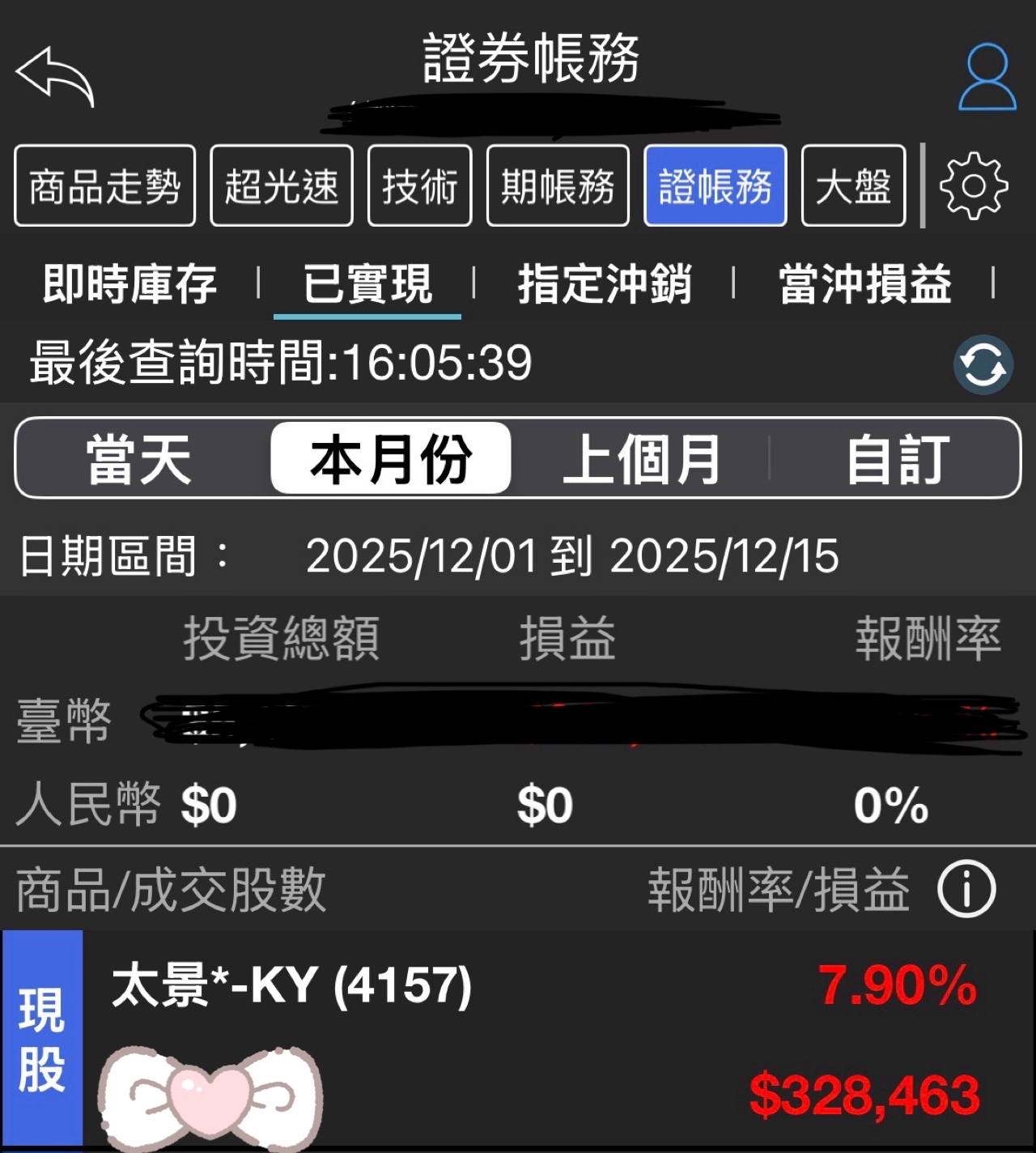1036x1153 pixels.
Task: Open the 超光速 trading module
Action: coord(281,185)
